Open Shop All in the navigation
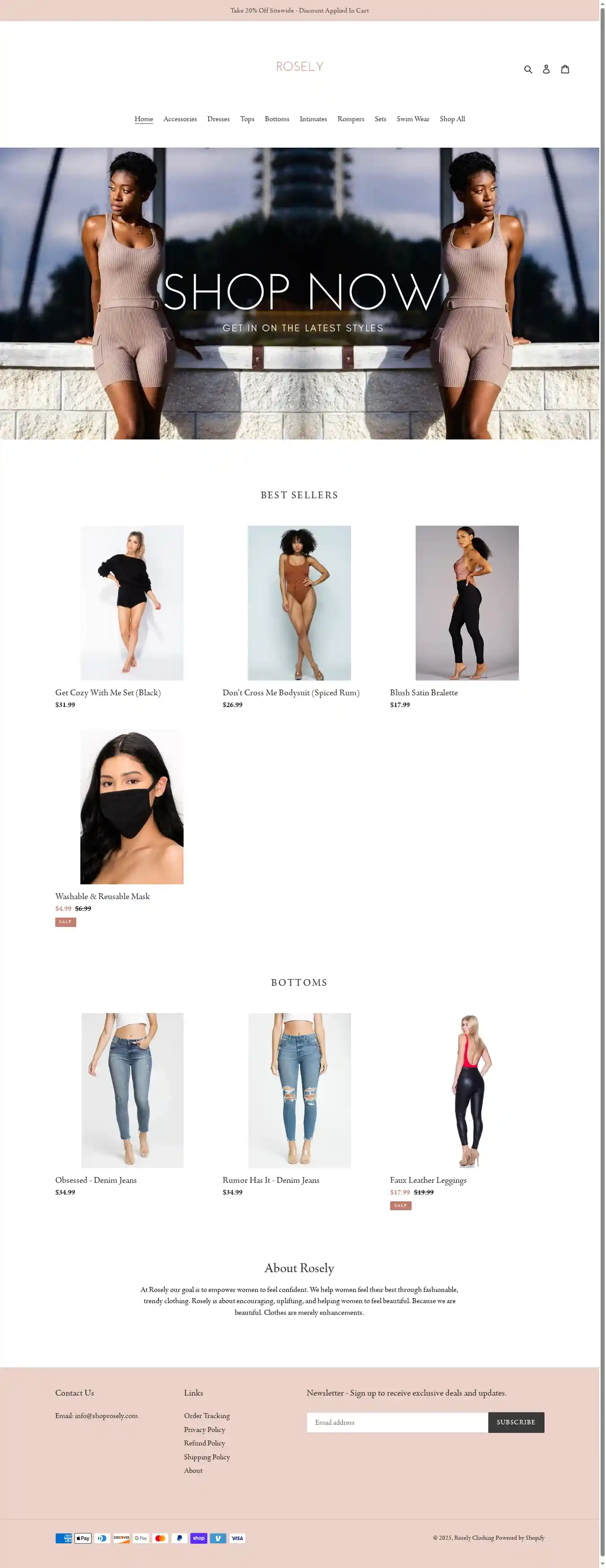This screenshot has height=1568, width=606. tap(452, 119)
